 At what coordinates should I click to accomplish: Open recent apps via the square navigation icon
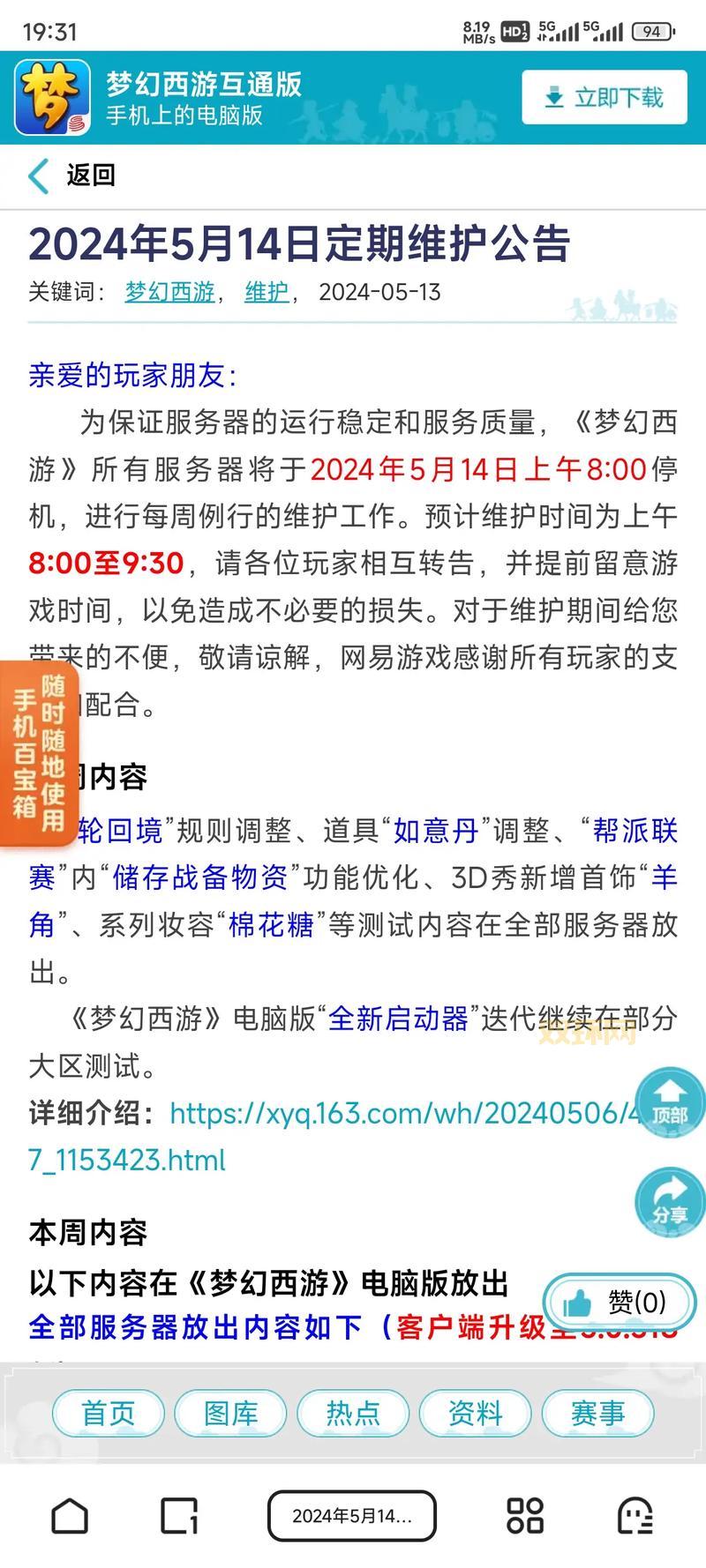(177, 1513)
